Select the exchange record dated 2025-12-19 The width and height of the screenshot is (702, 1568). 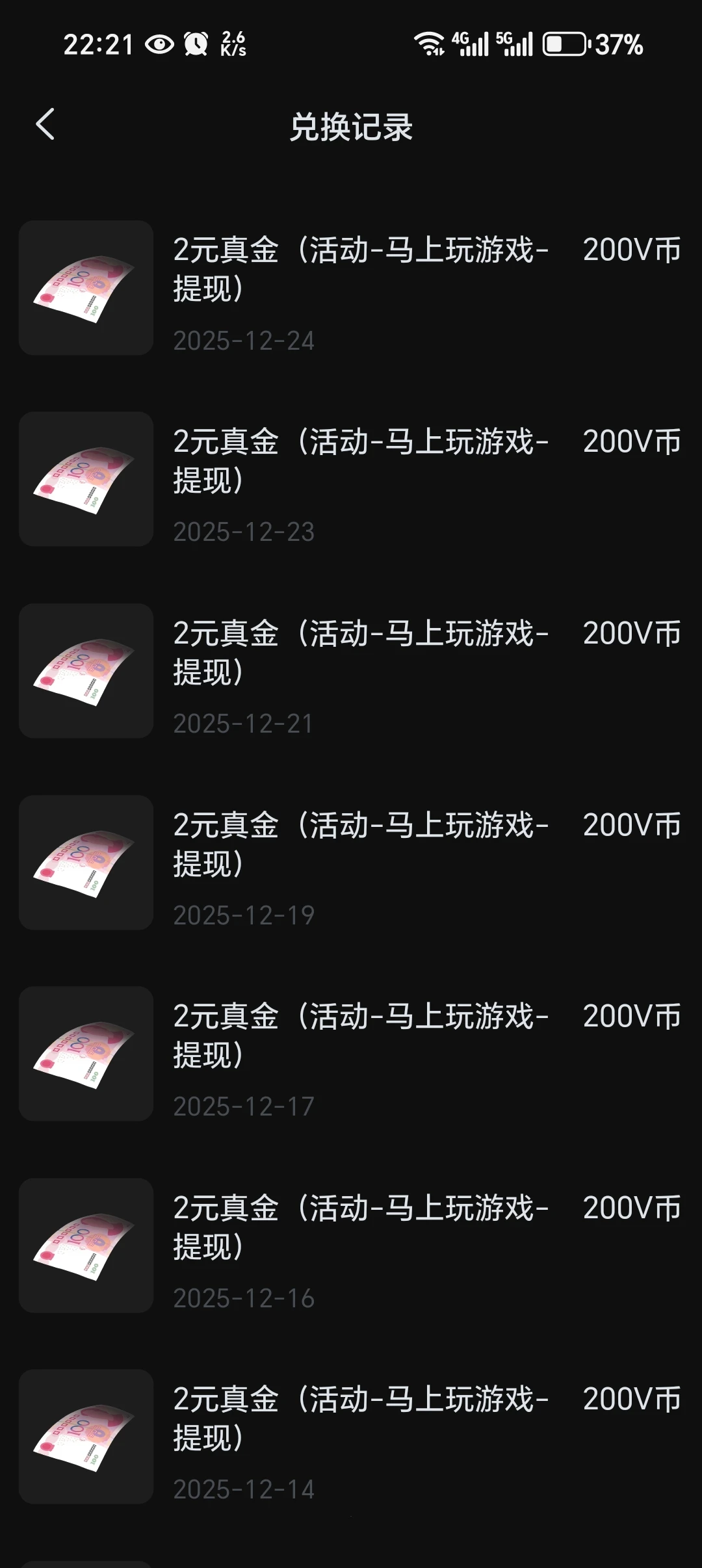pos(351,865)
